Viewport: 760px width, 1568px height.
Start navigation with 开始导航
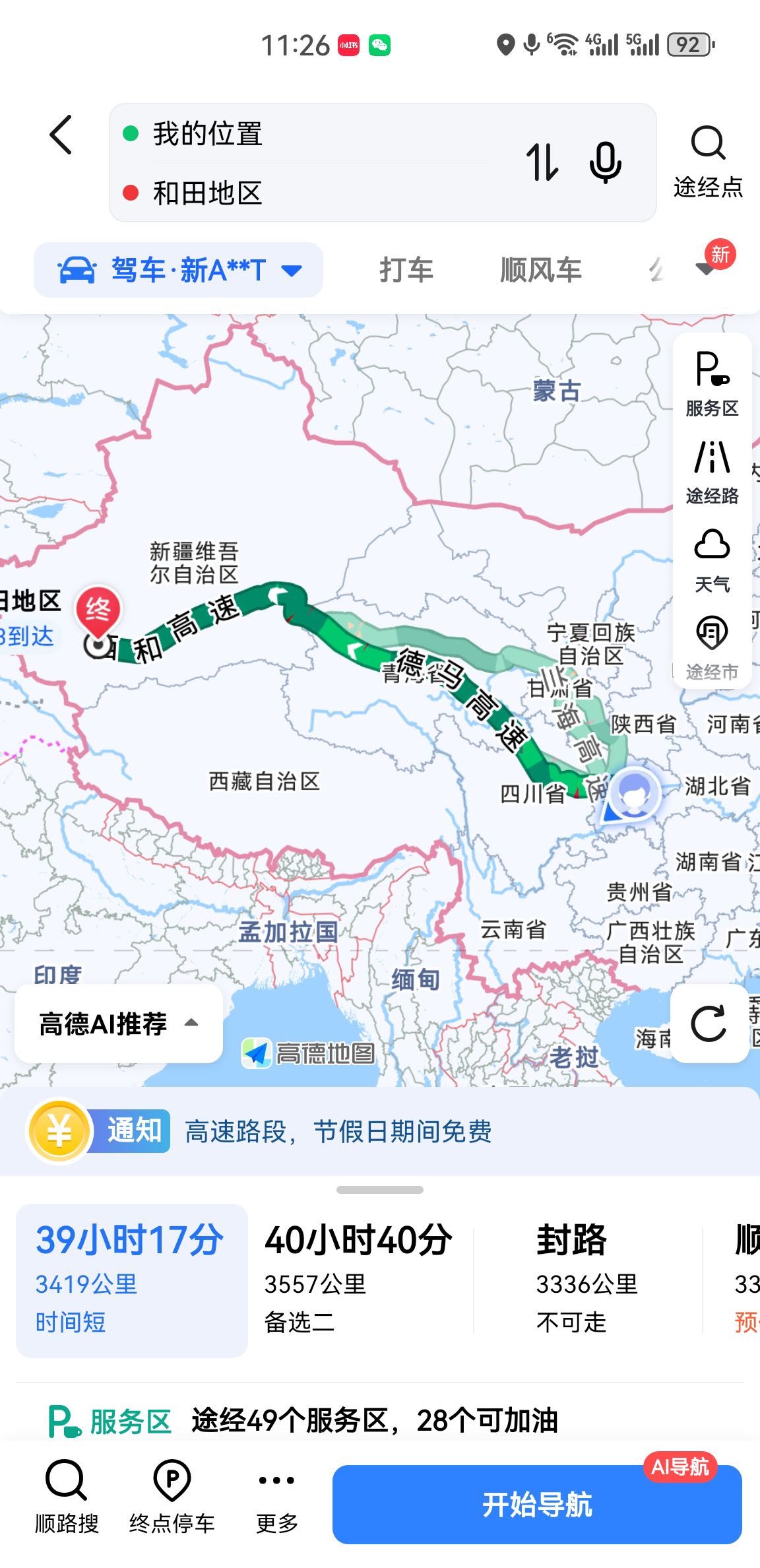537,1504
